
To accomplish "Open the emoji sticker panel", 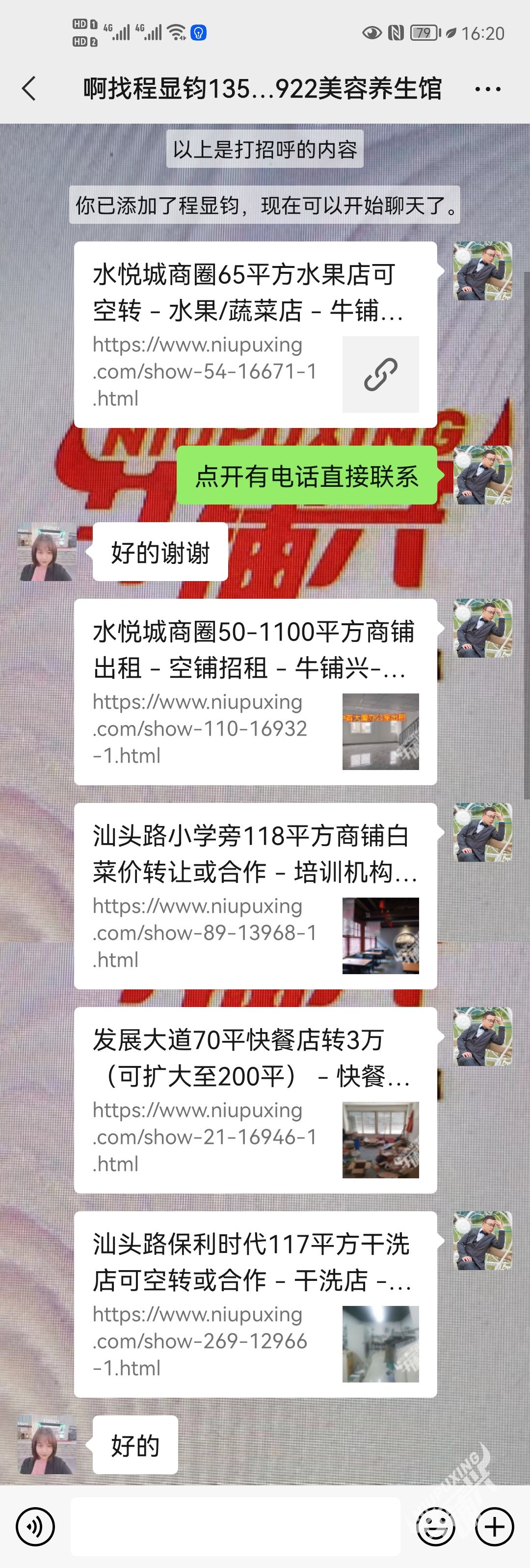I will coord(436,1527).
